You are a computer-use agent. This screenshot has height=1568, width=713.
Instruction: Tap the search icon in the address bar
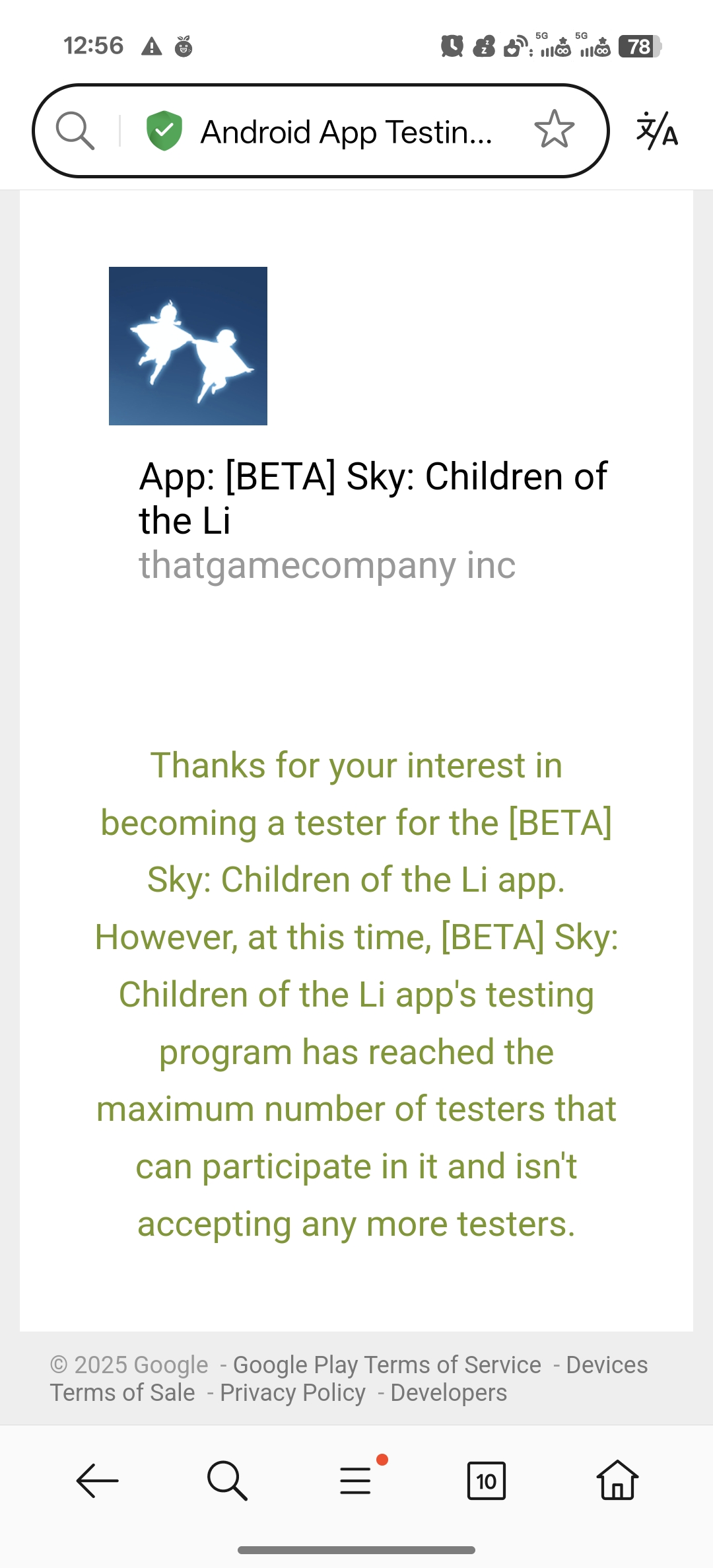(x=75, y=131)
